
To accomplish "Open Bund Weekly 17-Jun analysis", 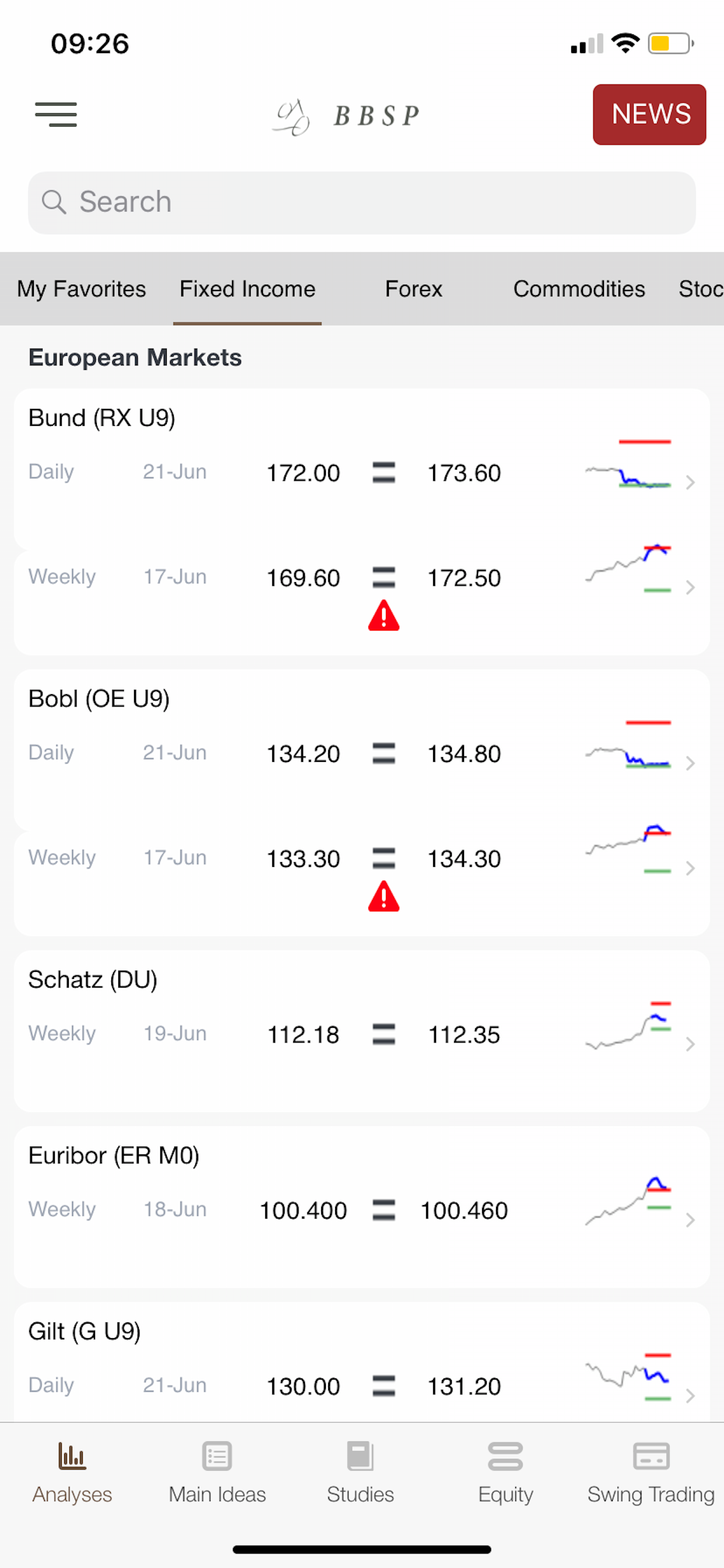I will coord(361,578).
